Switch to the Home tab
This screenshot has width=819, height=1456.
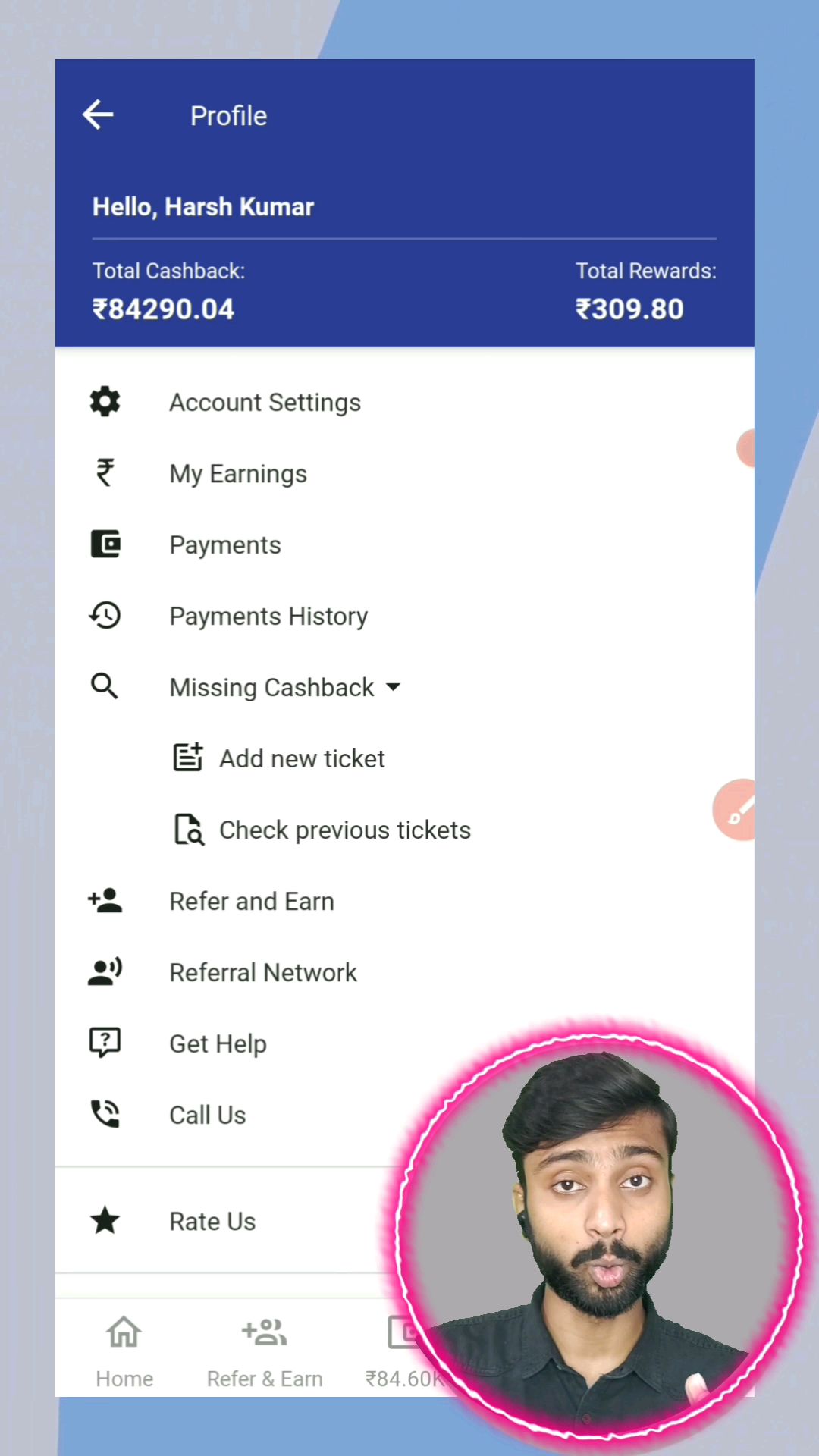point(124,1351)
